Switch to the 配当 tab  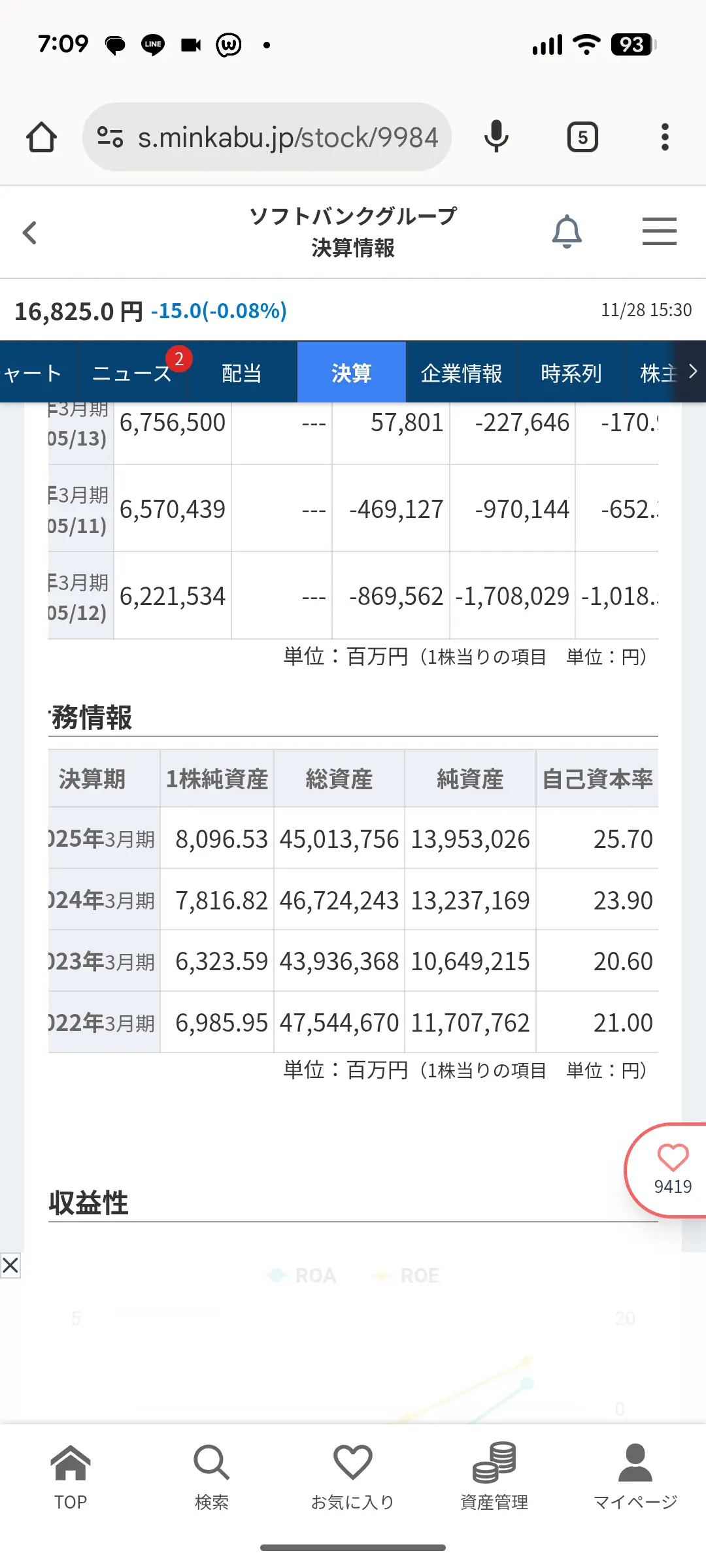coord(241,373)
